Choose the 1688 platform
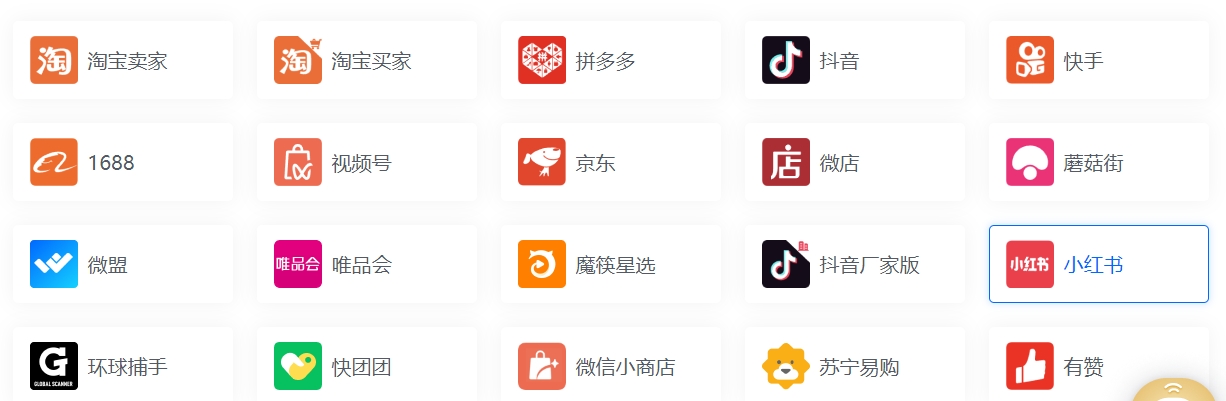This screenshot has height=401, width=1226. [x=122, y=163]
